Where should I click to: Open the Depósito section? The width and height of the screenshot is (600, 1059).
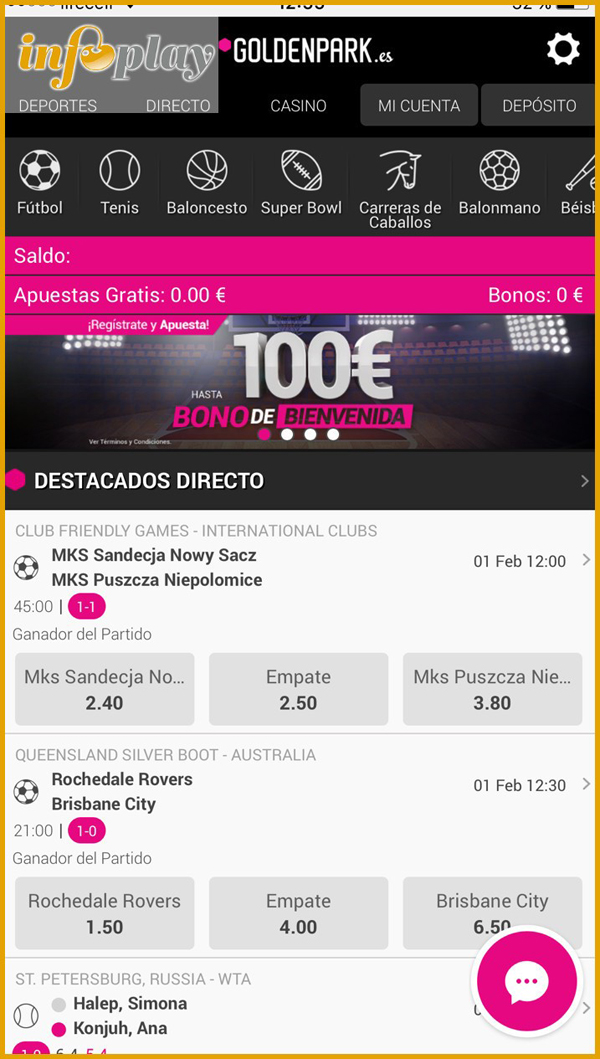click(539, 105)
